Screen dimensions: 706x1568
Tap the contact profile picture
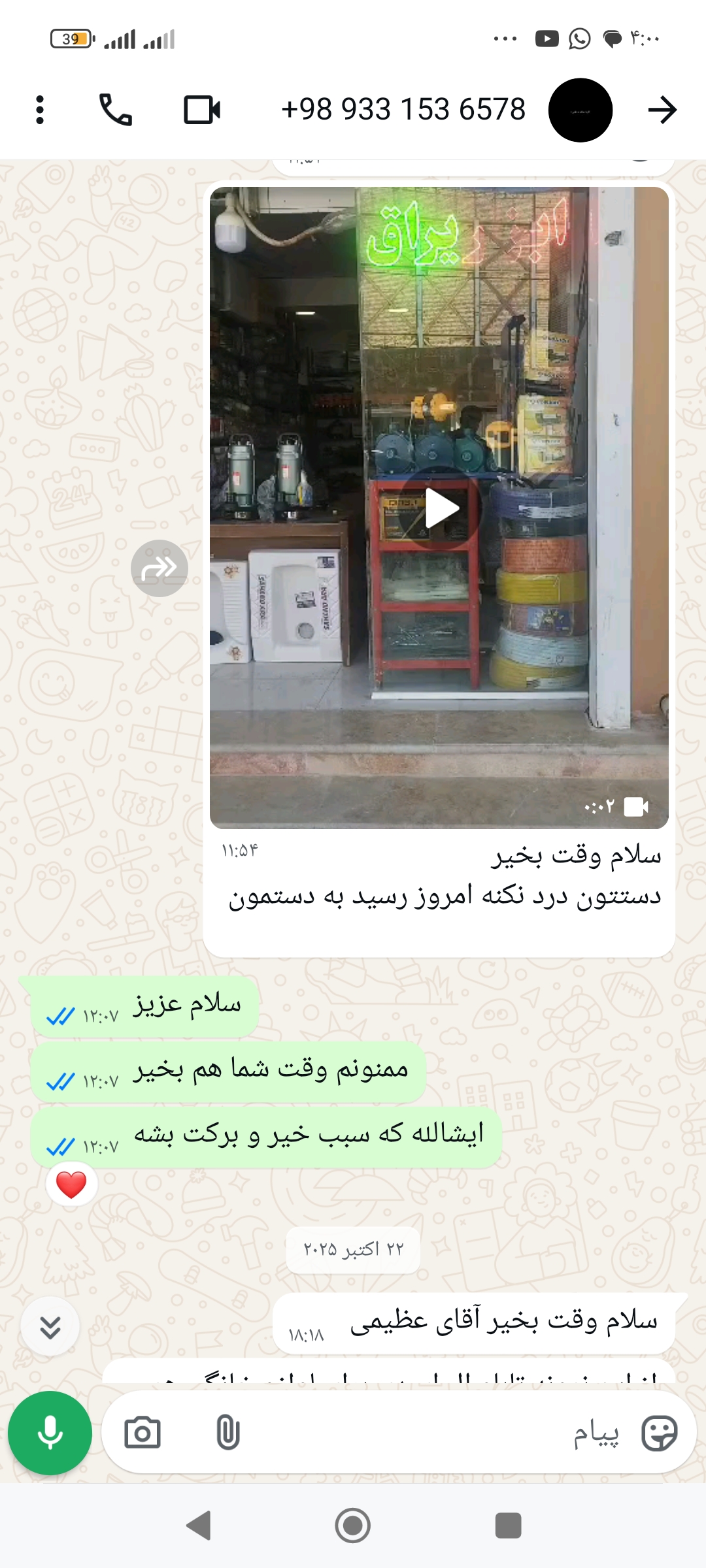click(x=580, y=110)
